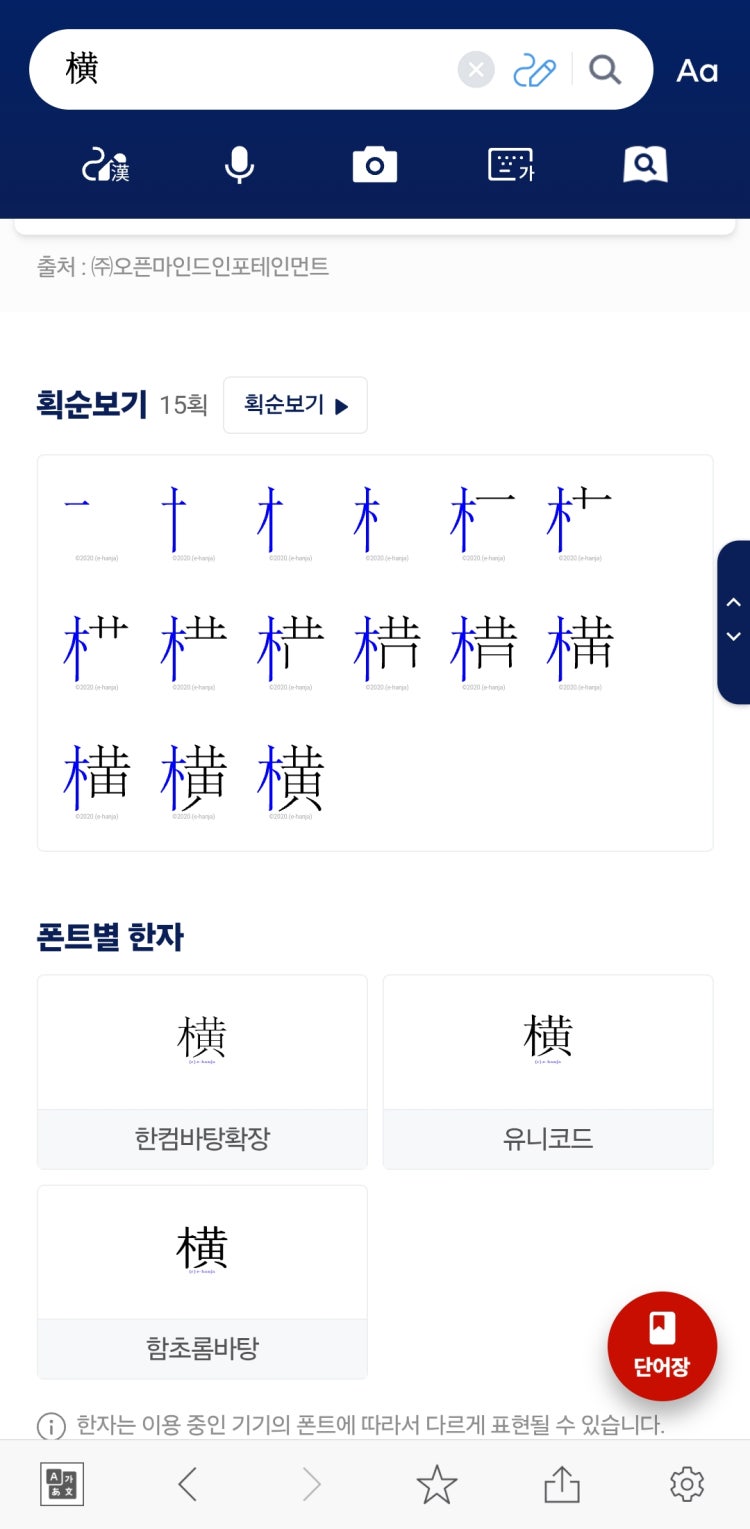Open the hanja keyboard input icon
The width and height of the screenshot is (750, 1529).
coord(510,165)
